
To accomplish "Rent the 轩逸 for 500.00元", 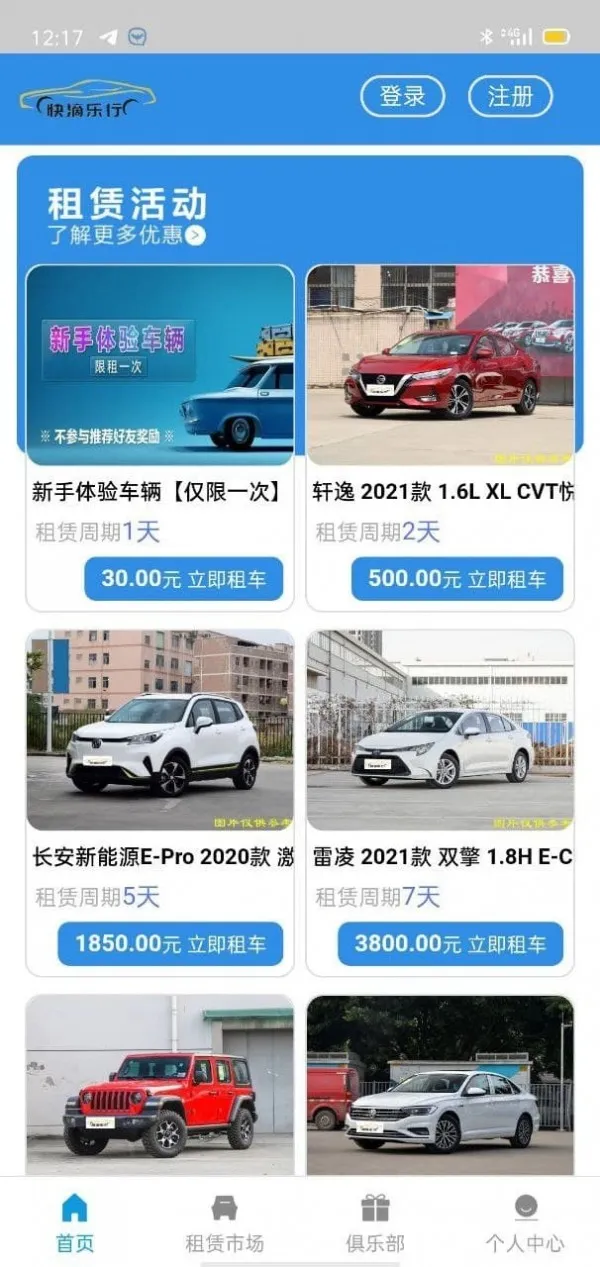I will click(457, 578).
